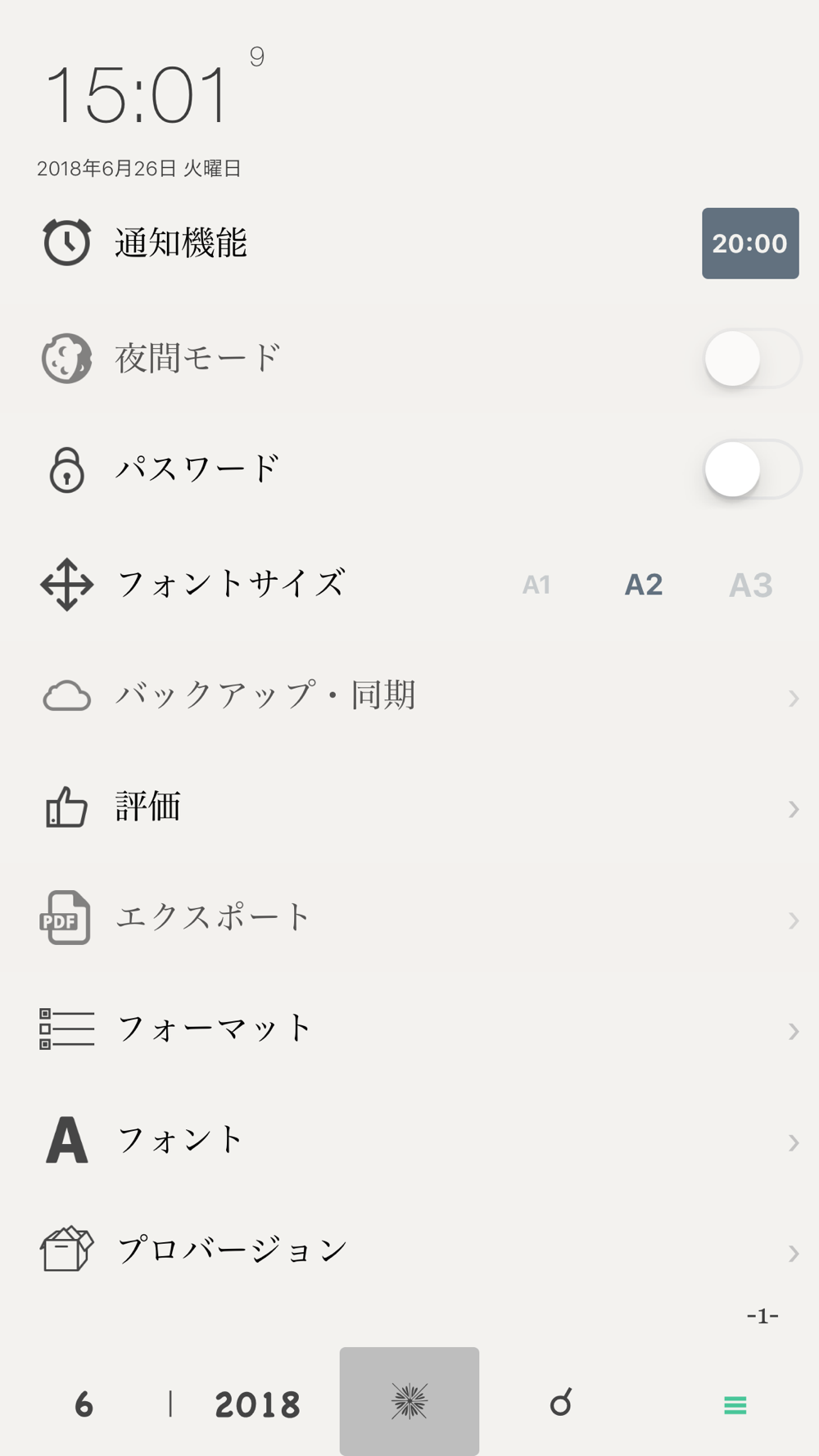Open バックアップ・同期 settings
This screenshot has width=819, height=1456.
[409, 696]
